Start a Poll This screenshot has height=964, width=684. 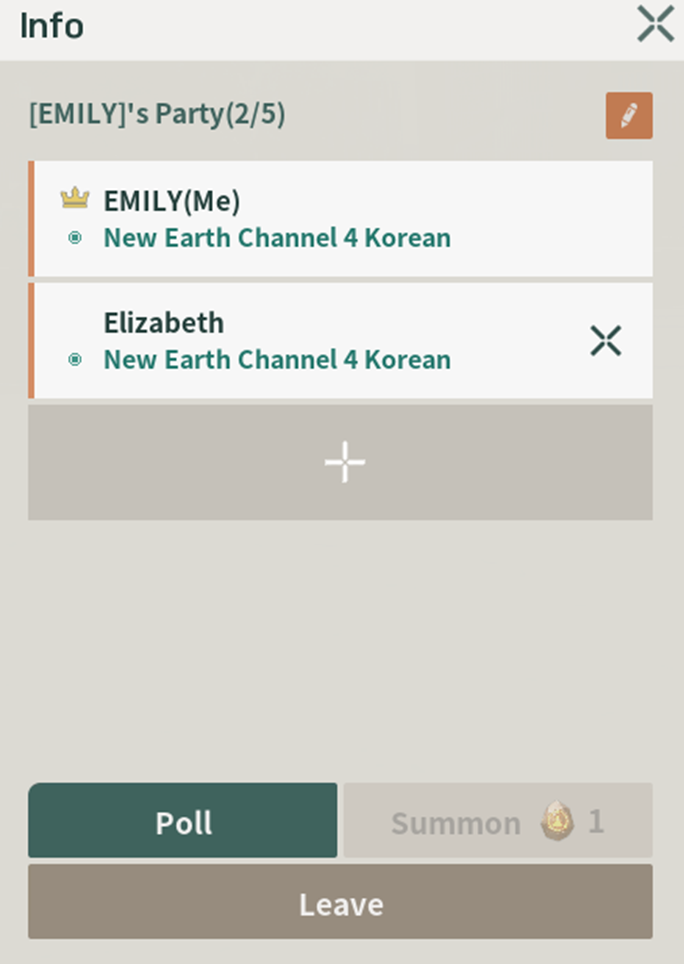[183, 821]
